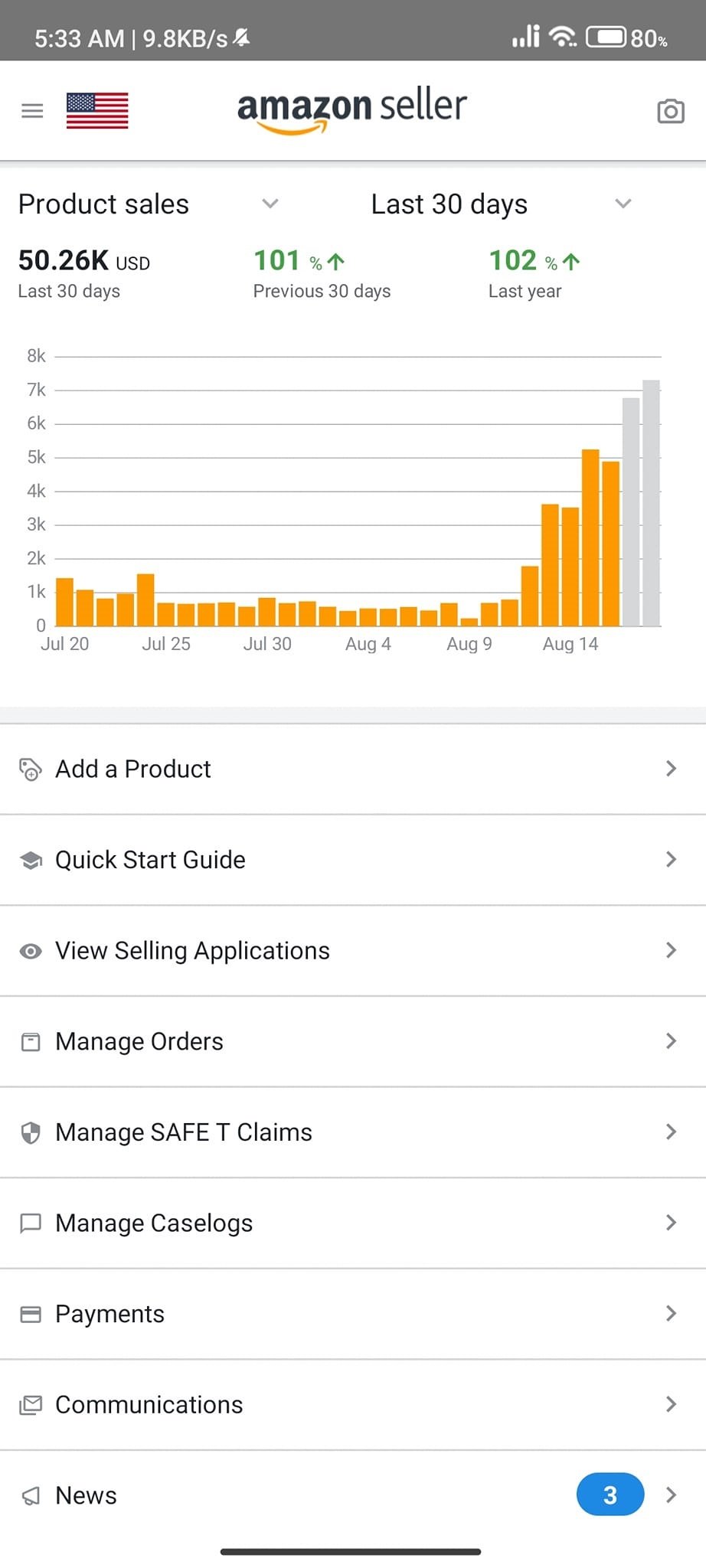Open View Selling Applications
The height and width of the screenshot is (1568, 706).
pyautogui.click(x=352, y=951)
